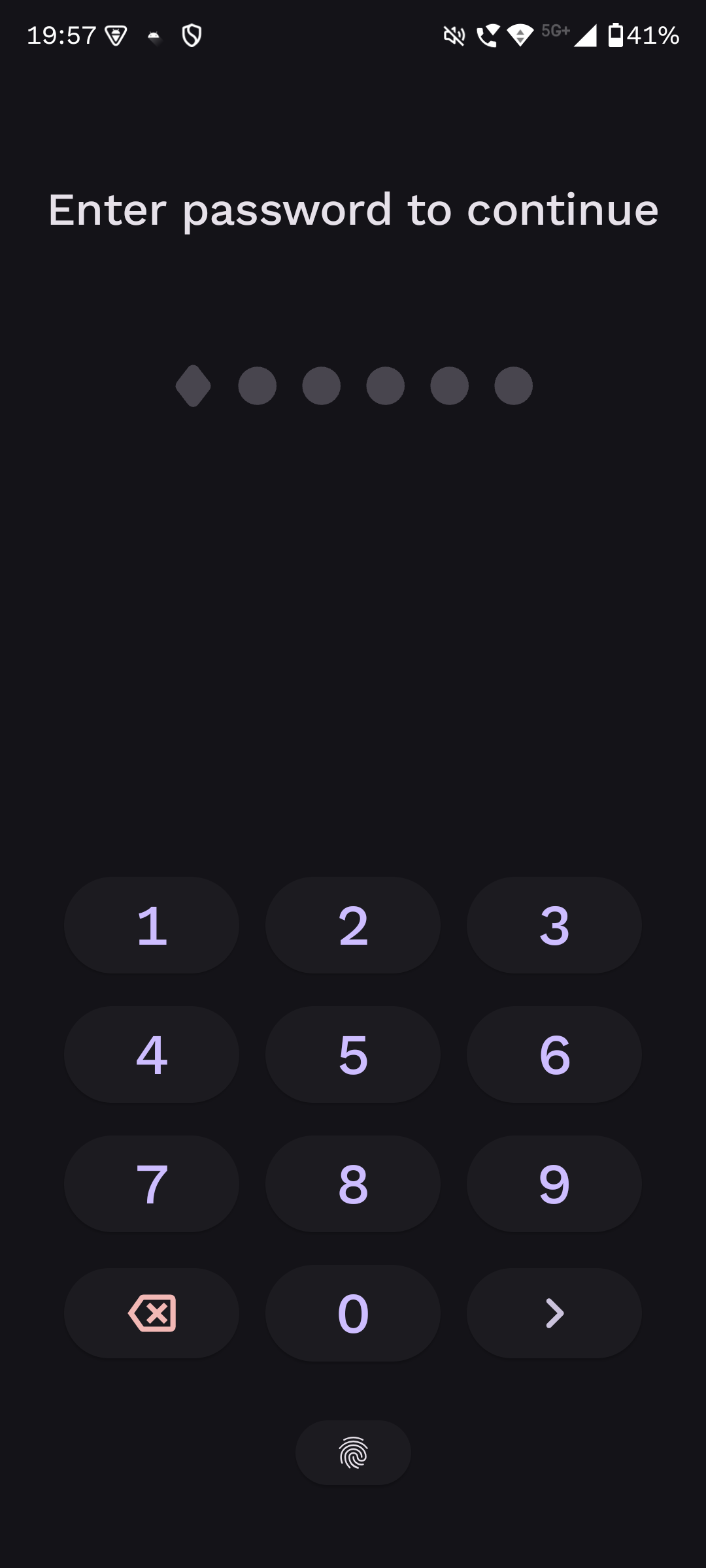This screenshot has height=1568, width=706.
Task: Tap the number 2 key
Action: pos(353,925)
